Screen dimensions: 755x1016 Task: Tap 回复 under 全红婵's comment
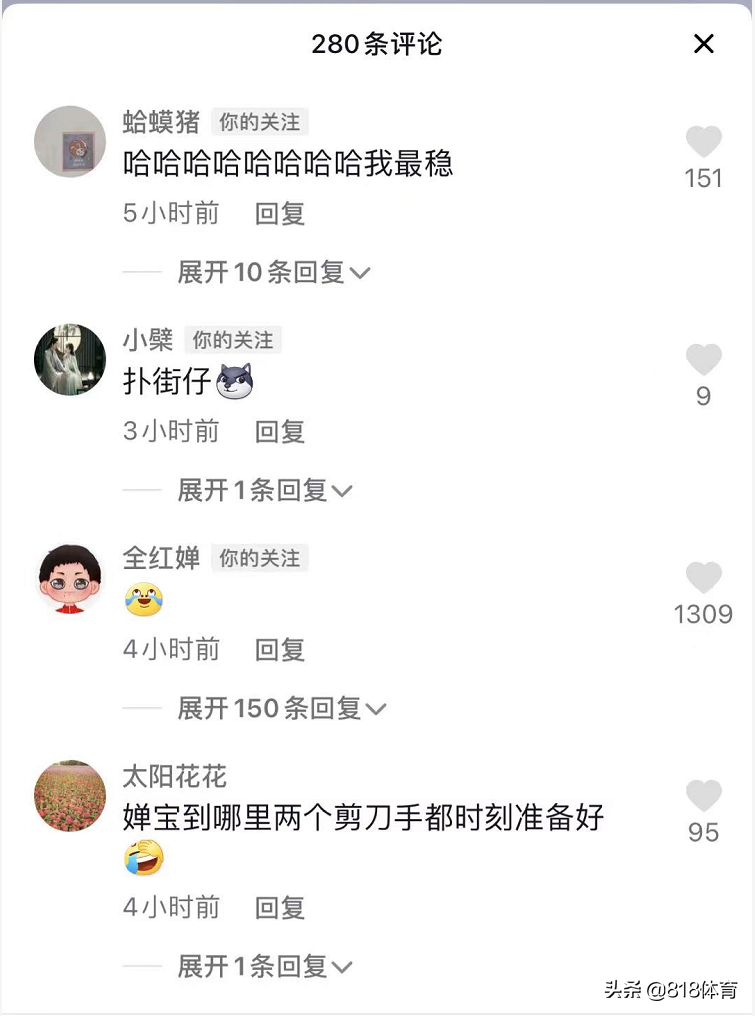(x=280, y=650)
